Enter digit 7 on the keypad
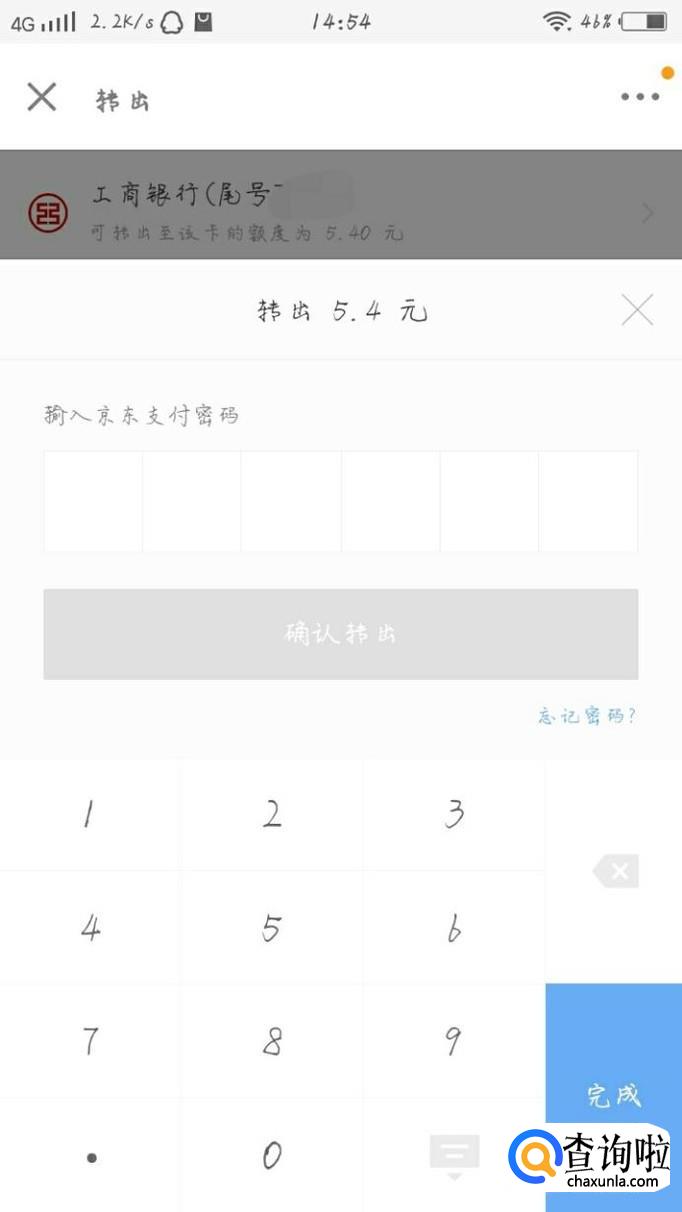Screen dimensions: 682x1212 pos(90,1042)
